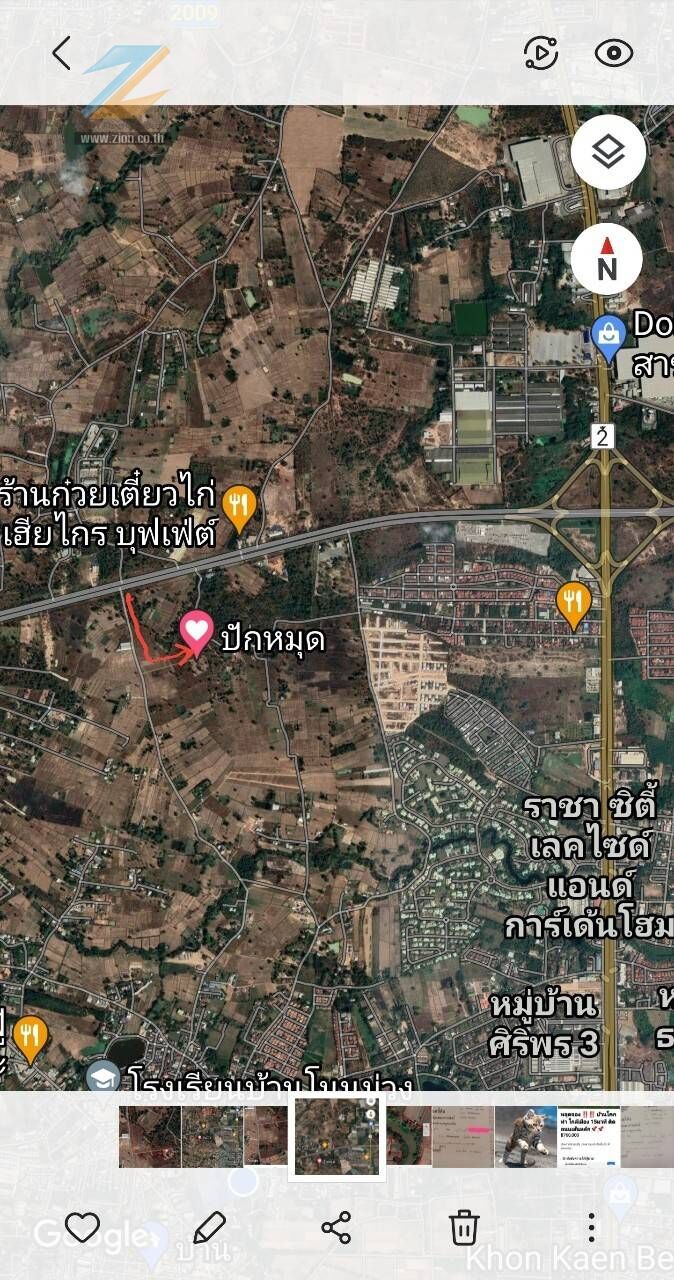Screen dimensions: 674x1280
Task: Open the handwritten note thumbnail with pink highlight
Action: click(x=463, y=1136)
